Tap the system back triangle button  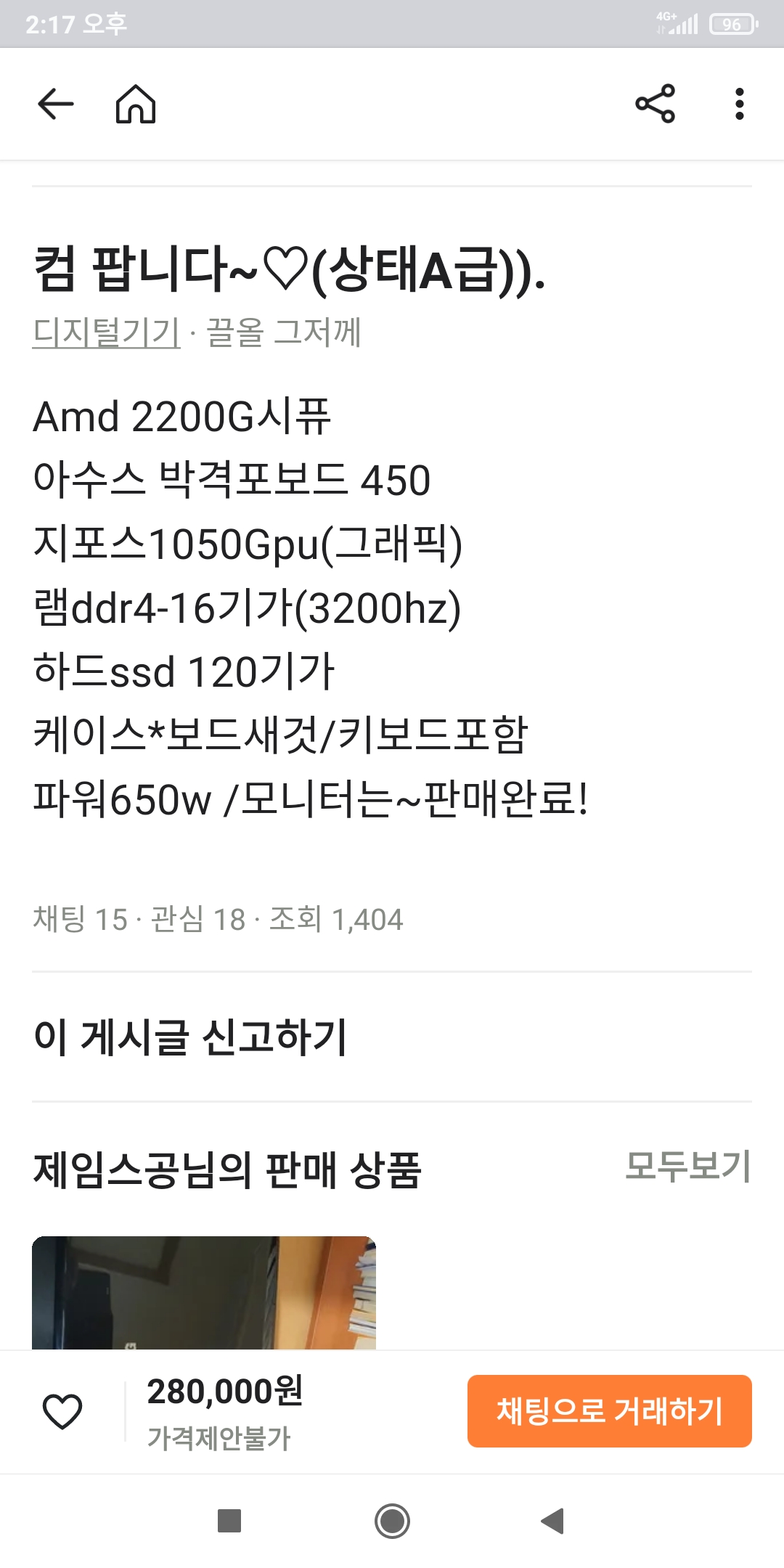click(552, 1521)
